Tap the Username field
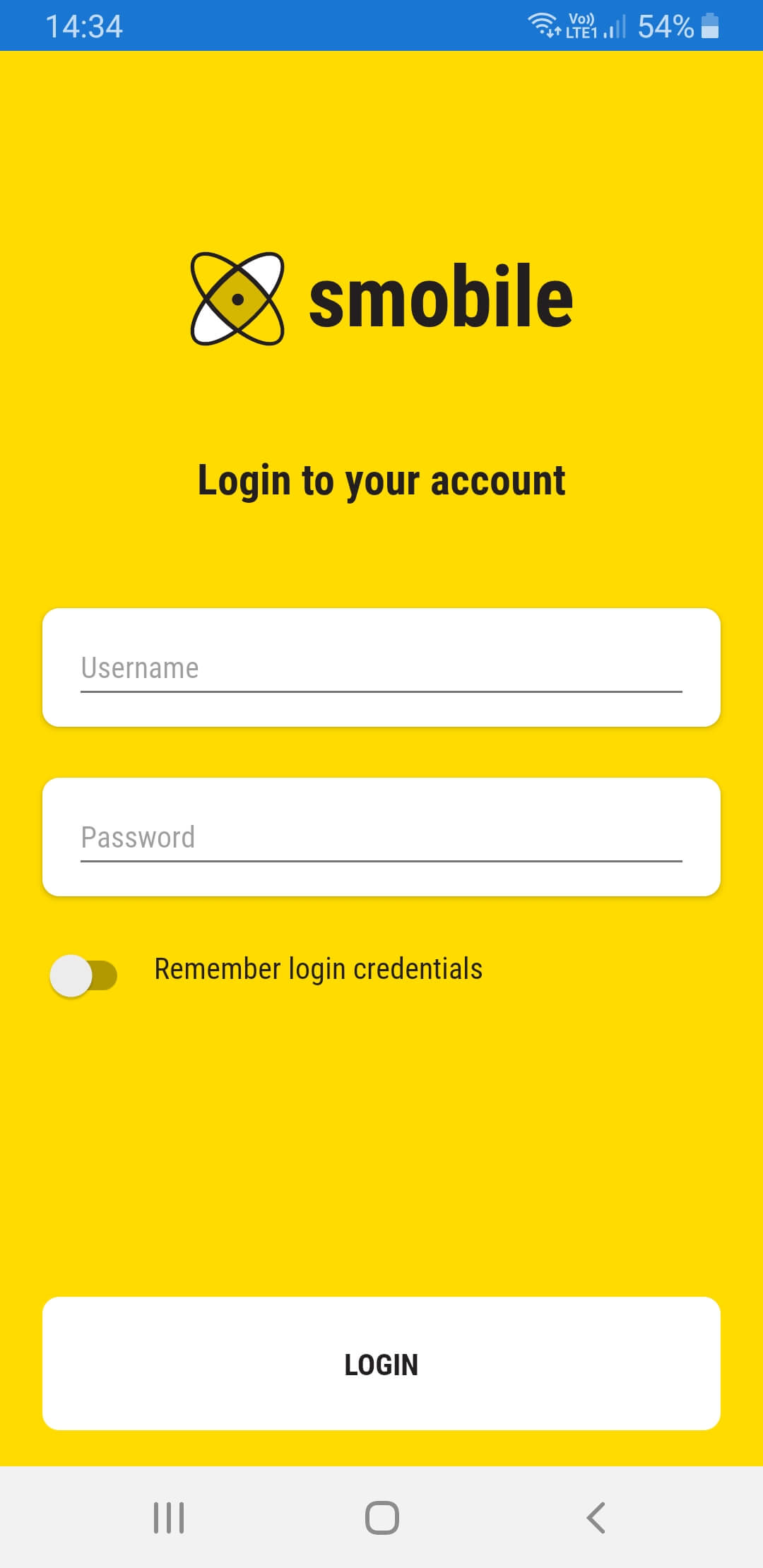The image size is (763, 1568). tap(381, 668)
